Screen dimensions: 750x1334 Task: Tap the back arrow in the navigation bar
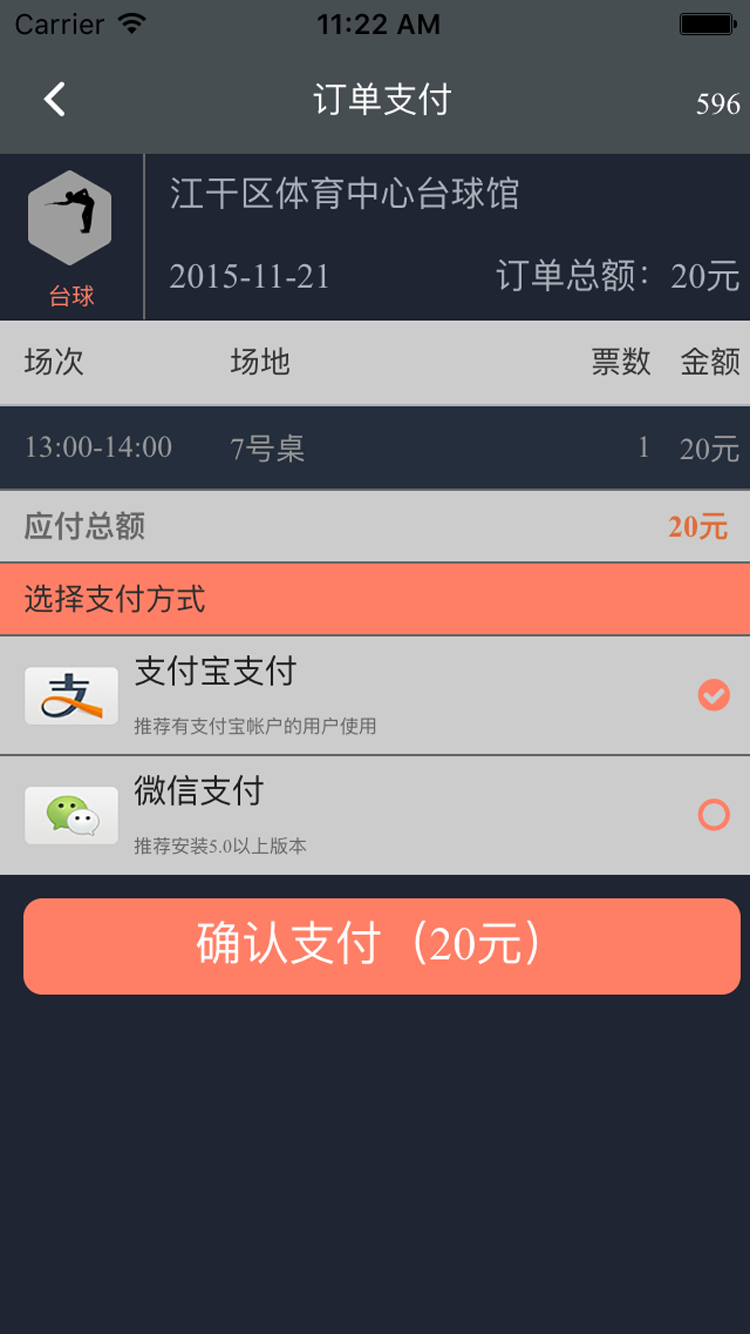click(53, 98)
